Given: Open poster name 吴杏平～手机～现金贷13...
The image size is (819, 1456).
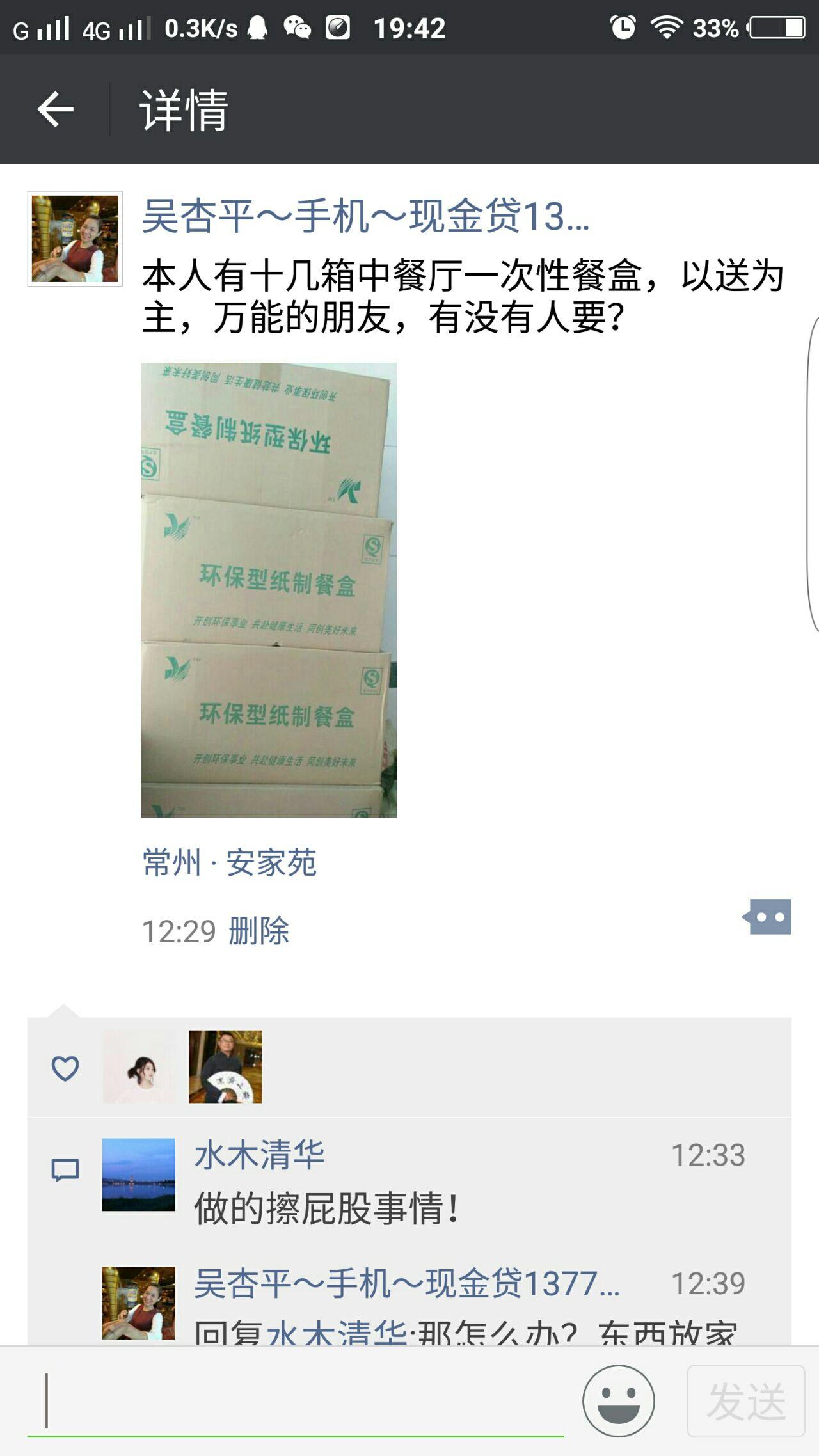Looking at the screenshot, I should coord(365,216).
